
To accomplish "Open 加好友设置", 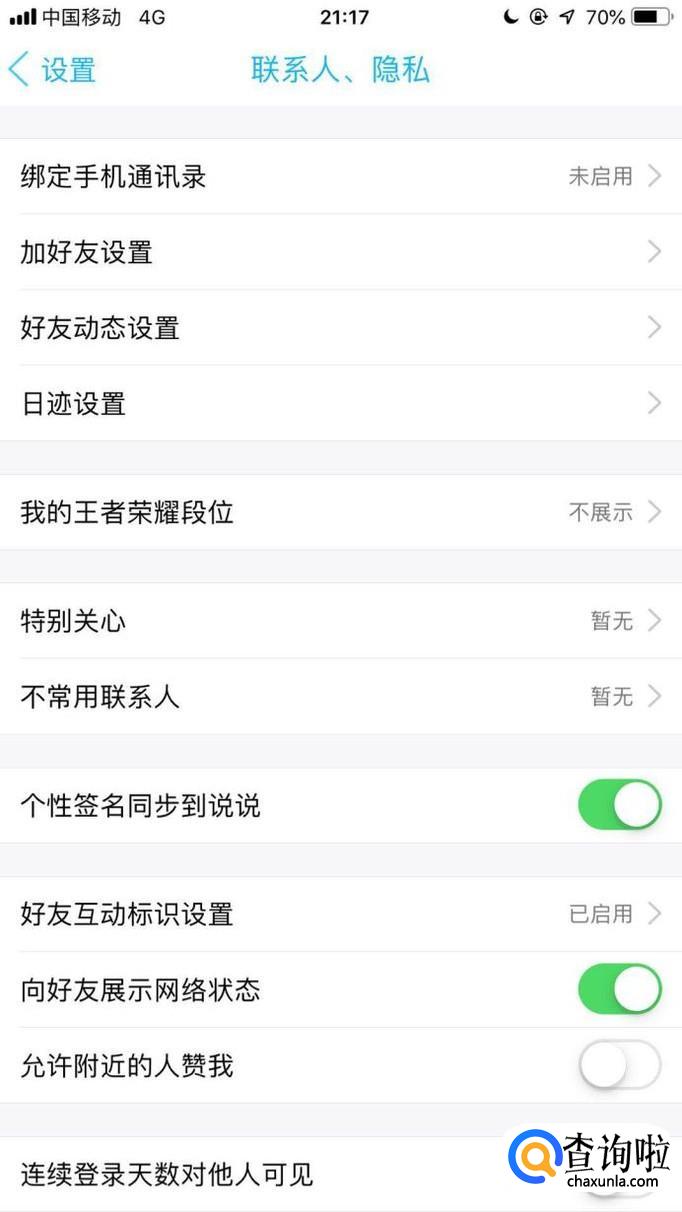I will 340,252.
